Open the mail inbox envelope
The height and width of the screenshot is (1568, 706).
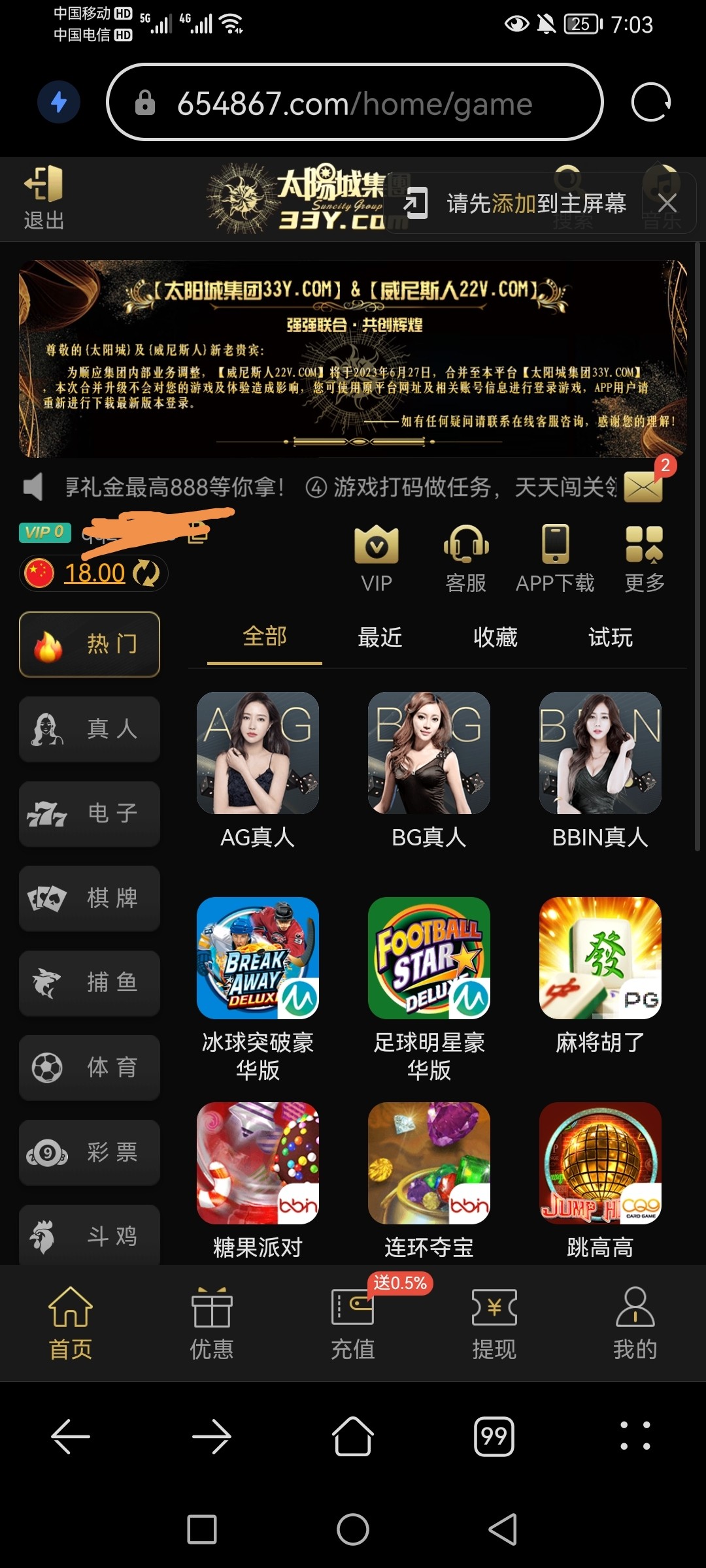(x=643, y=487)
